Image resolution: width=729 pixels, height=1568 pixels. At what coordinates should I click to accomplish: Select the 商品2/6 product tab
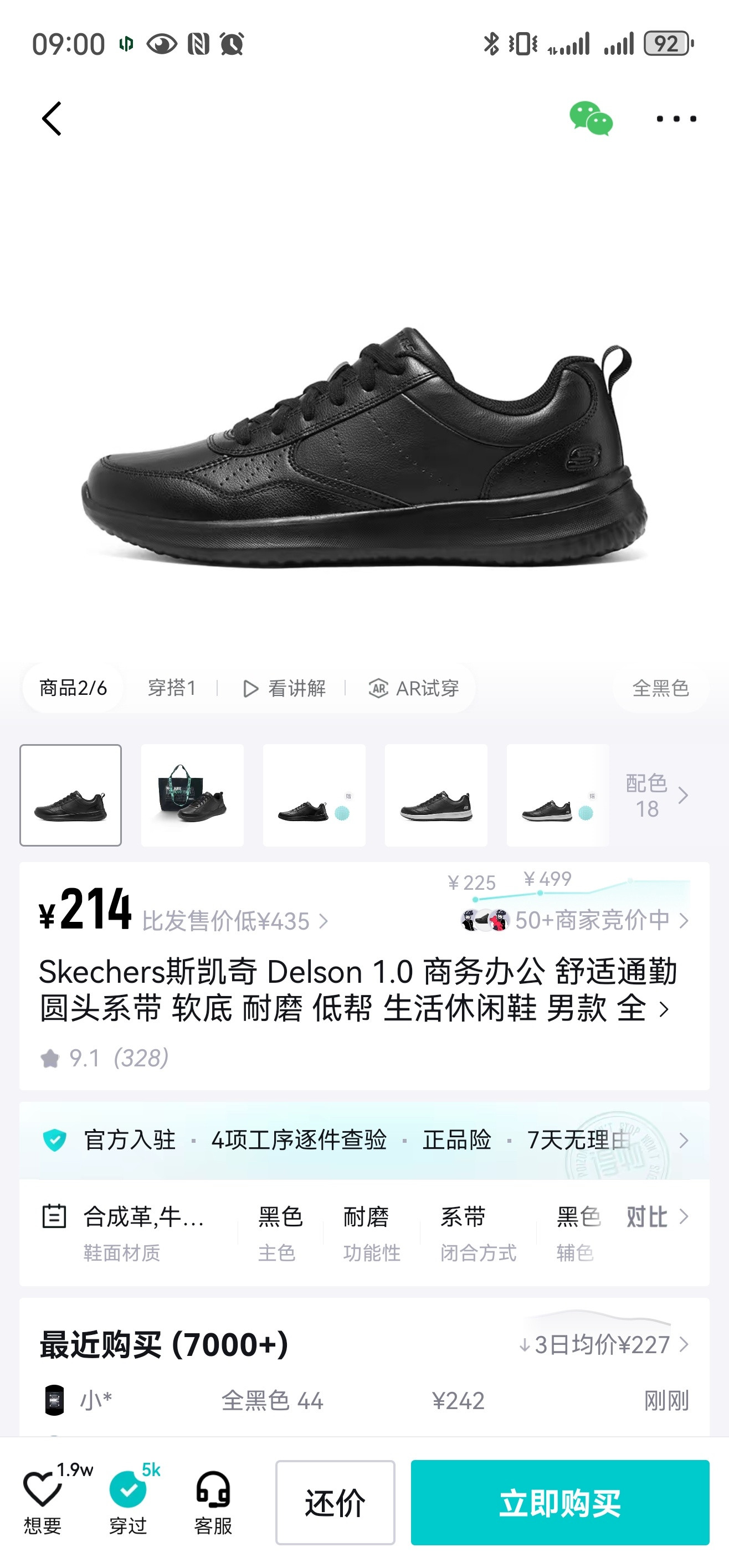point(73,688)
